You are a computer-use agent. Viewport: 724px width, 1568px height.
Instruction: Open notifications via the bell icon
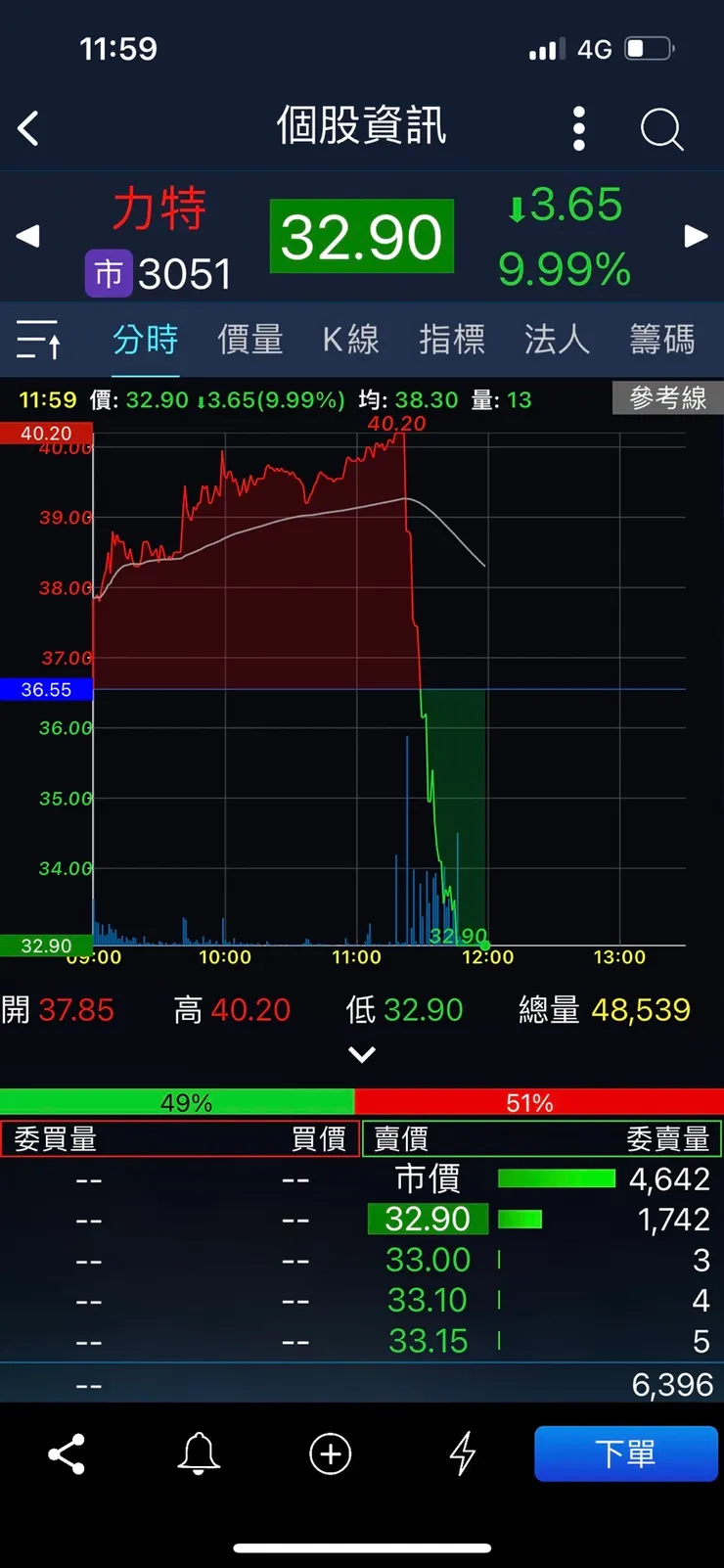(x=199, y=1454)
